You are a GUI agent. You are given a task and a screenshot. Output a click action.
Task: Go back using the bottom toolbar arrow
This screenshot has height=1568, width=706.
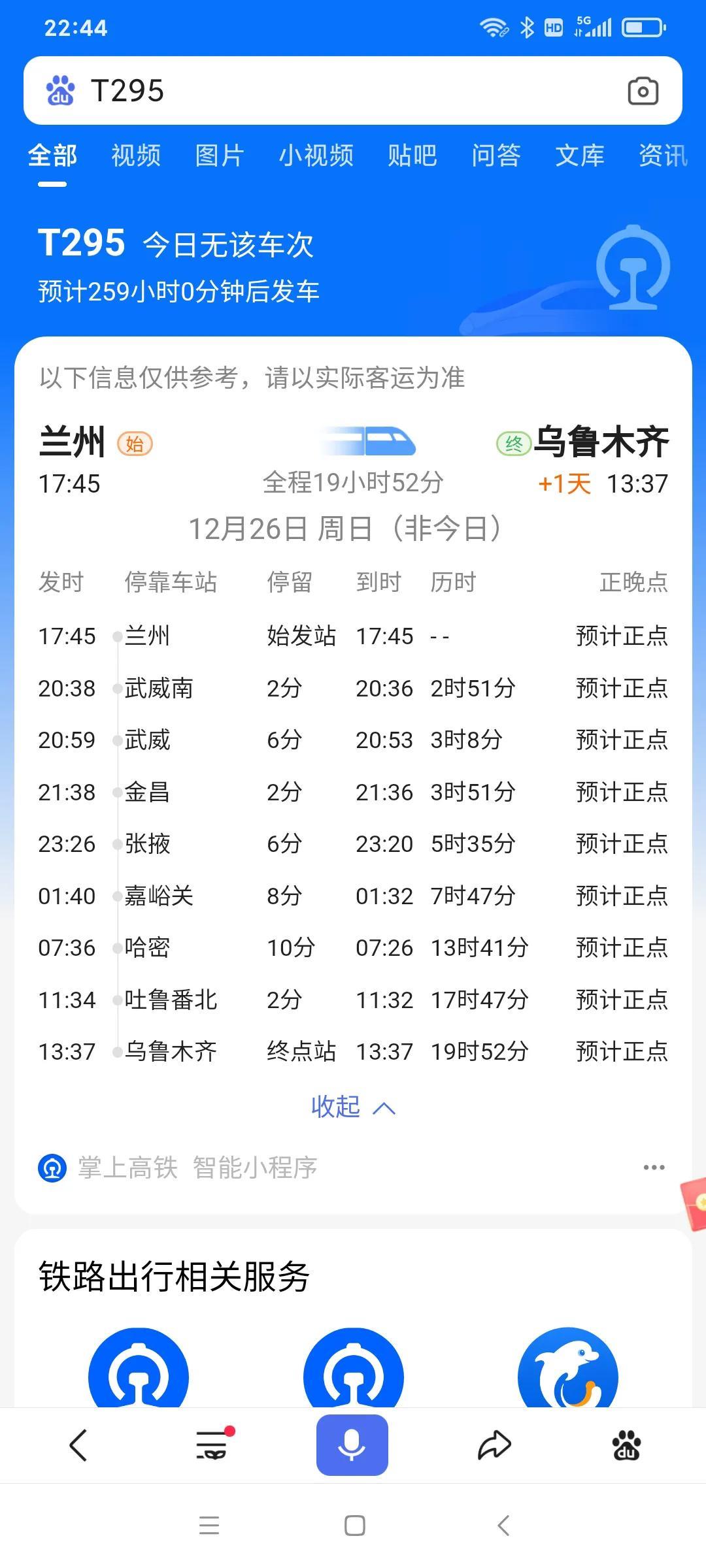pyautogui.click(x=78, y=1445)
